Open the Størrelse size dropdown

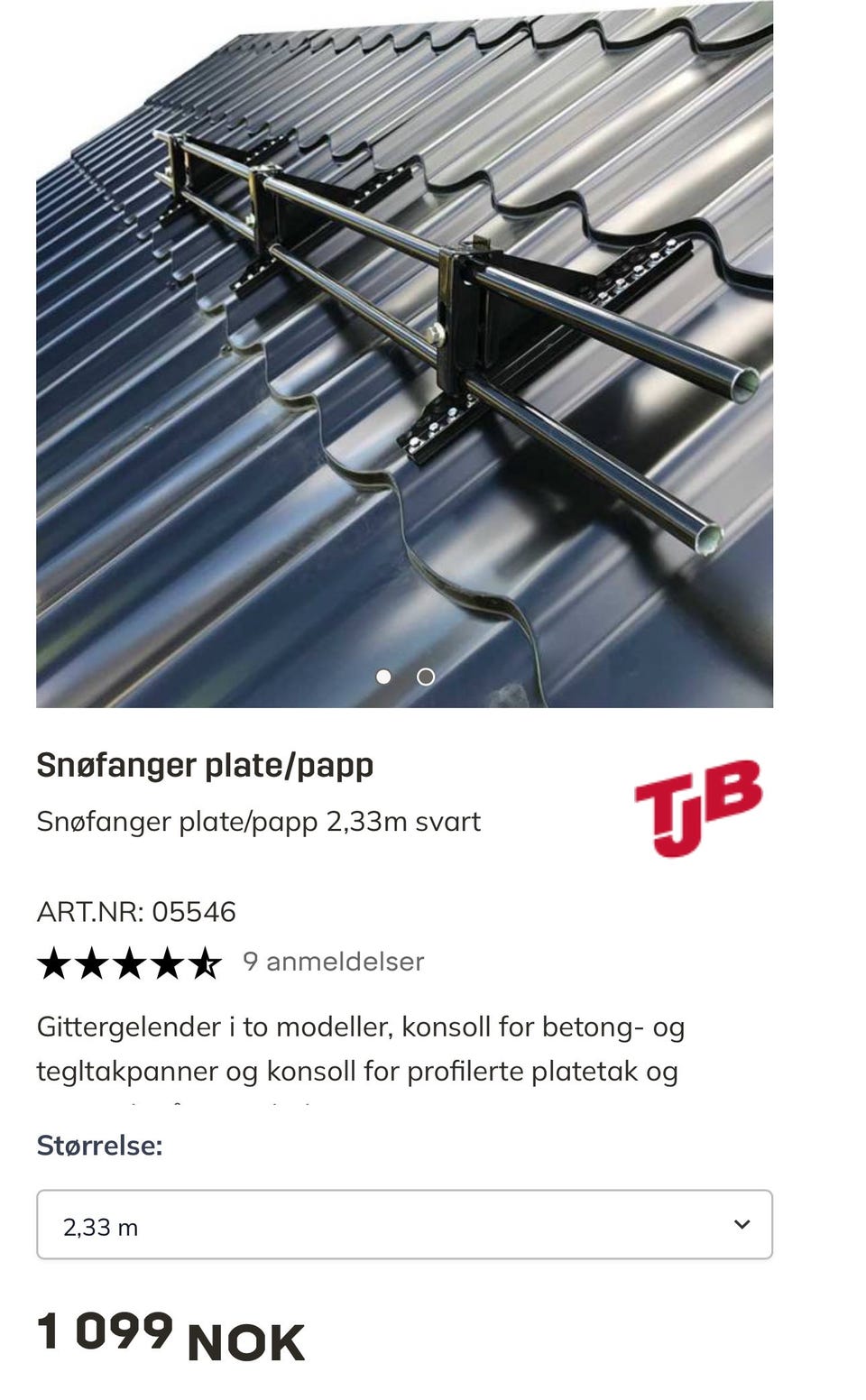(404, 1224)
